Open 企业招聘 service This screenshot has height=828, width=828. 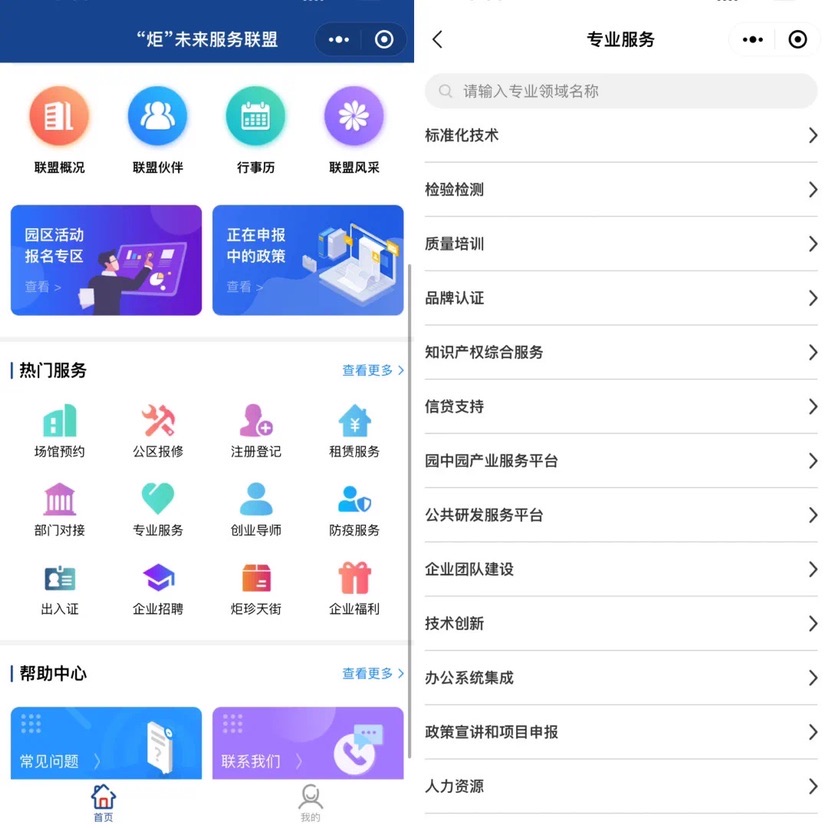157,588
